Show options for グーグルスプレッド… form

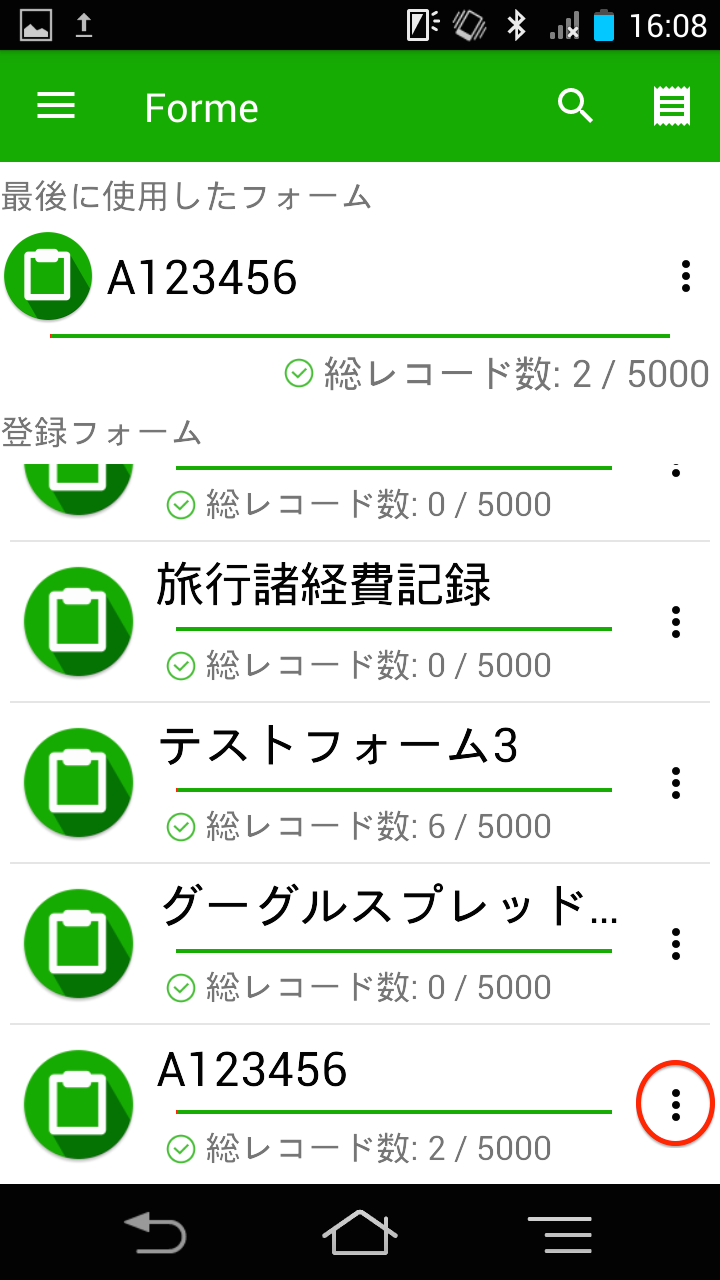pos(676,944)
